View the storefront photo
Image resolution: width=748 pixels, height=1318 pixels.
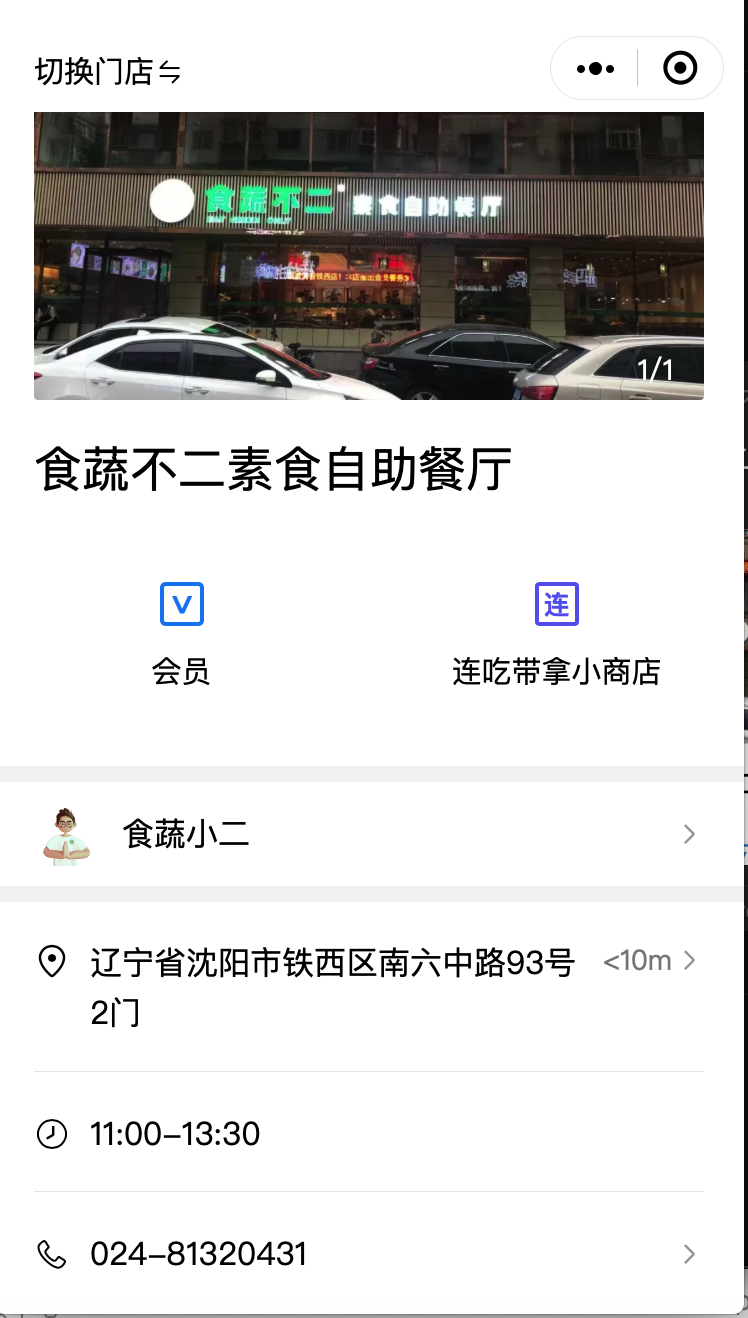pyautogui.click(x=369, y=256)
